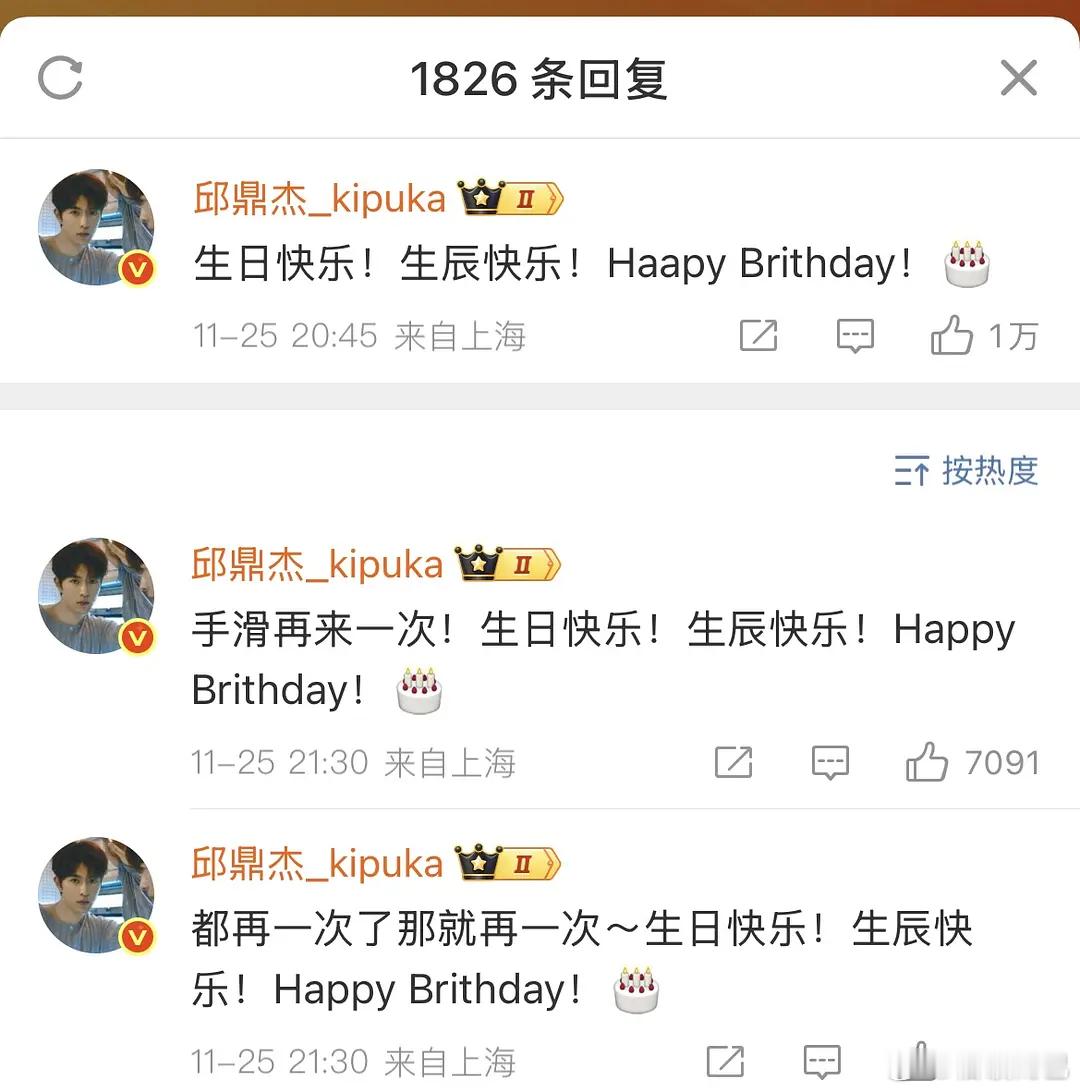Click the V verification badge on the bottom avatar
The height and width of the screenshot is (1092, 1080).
[x=135, y=937]
